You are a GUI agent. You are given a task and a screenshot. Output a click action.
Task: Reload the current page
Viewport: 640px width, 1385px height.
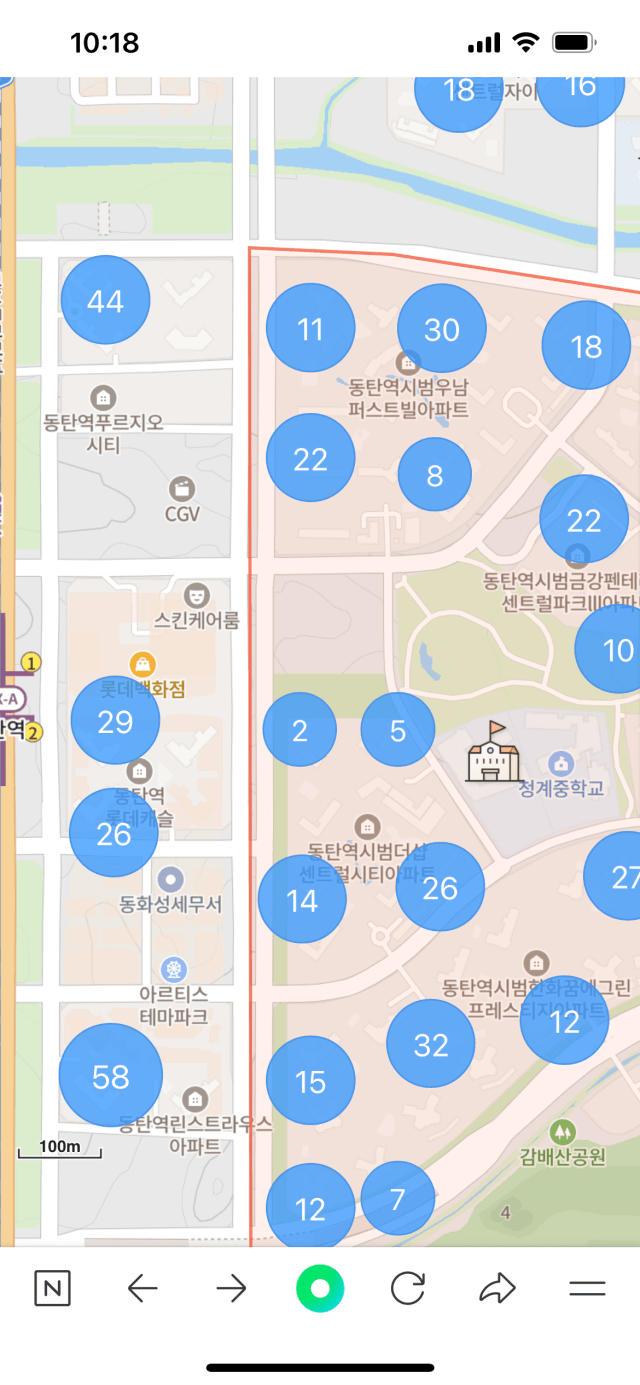coord(408,1289)
